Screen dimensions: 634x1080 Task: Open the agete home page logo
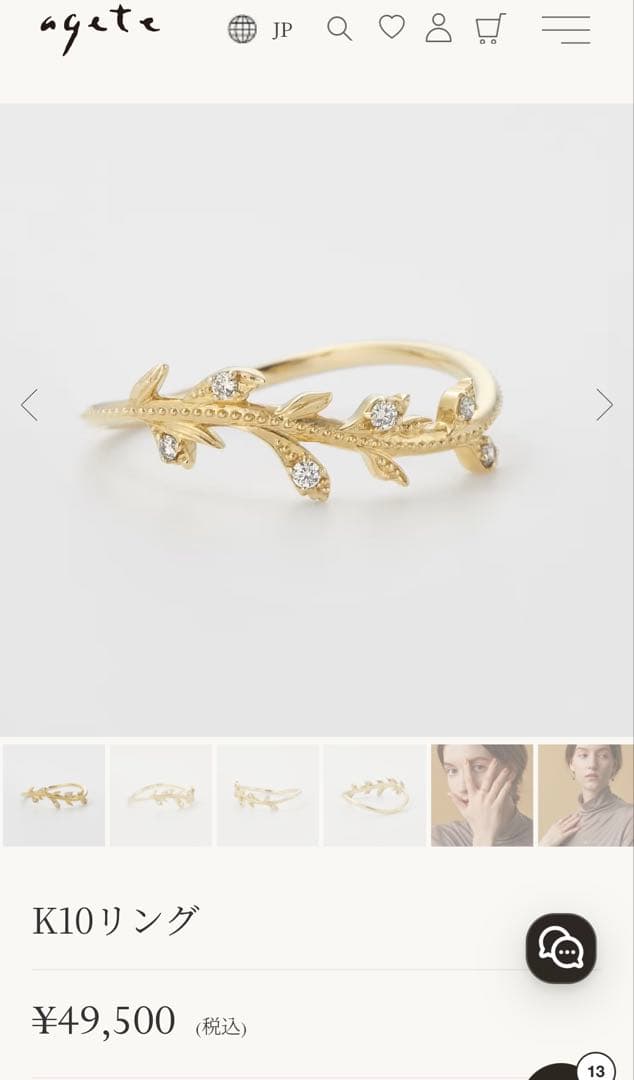pos(99,29)
